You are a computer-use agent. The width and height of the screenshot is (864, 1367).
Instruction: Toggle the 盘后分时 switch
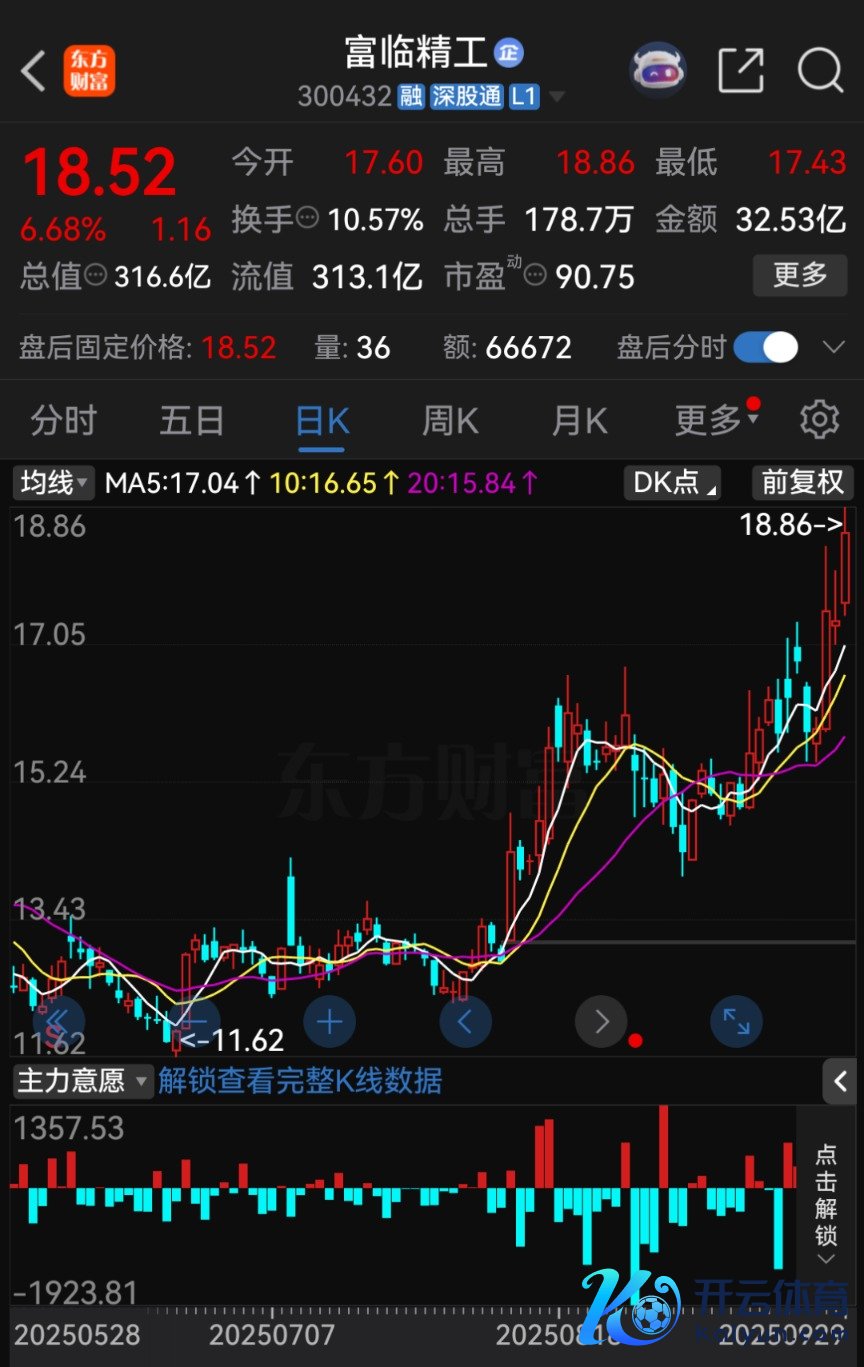tap(766, 348)
